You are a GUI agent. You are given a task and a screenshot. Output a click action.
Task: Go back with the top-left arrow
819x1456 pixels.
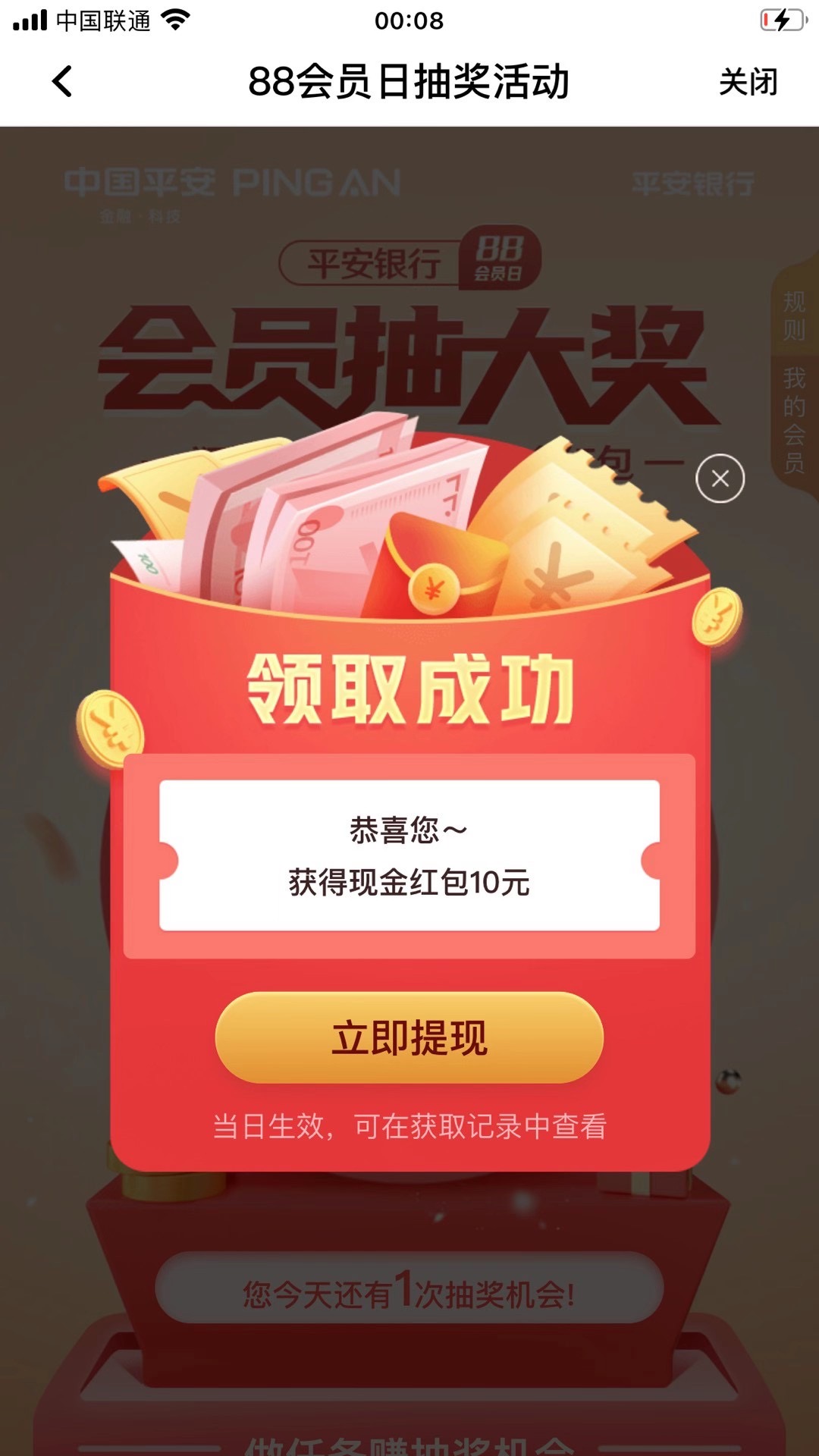coord(62,81)
